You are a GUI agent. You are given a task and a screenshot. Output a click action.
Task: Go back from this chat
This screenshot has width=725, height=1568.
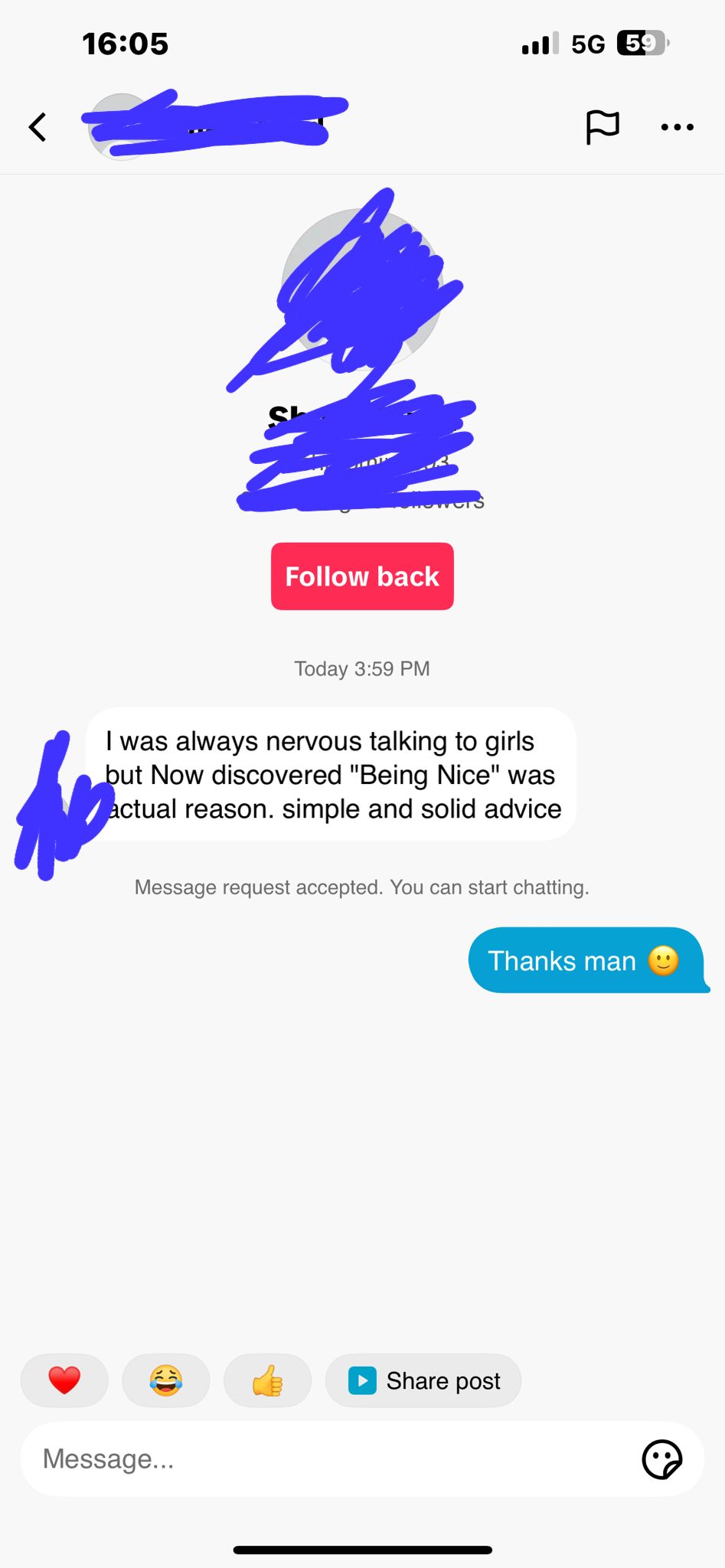pos(38,127)
